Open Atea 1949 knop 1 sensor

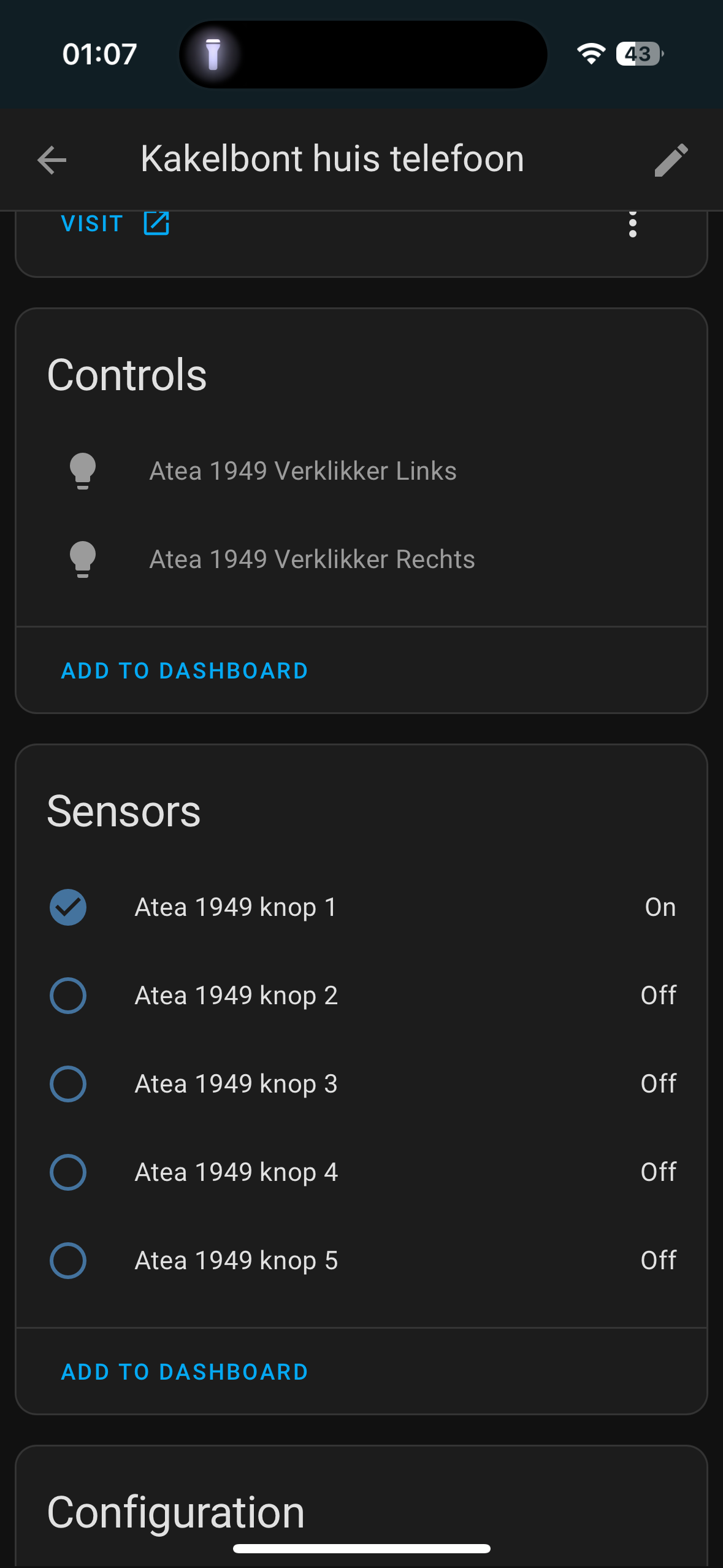pyautogui.click(x=362, y=907)
